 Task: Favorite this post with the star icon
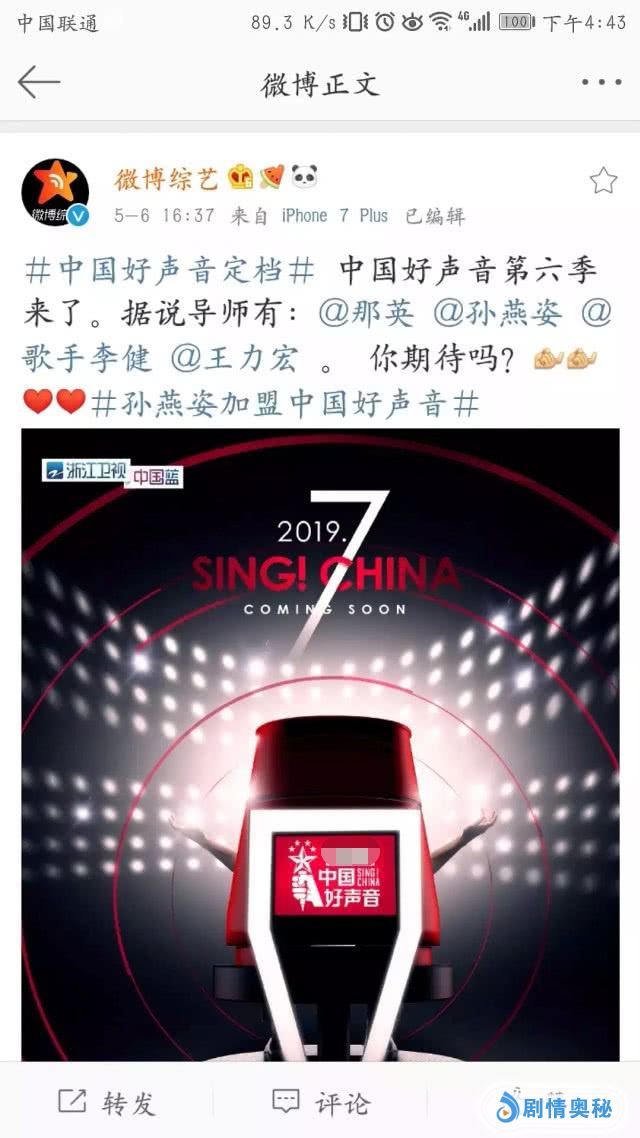tap(603, 181)
